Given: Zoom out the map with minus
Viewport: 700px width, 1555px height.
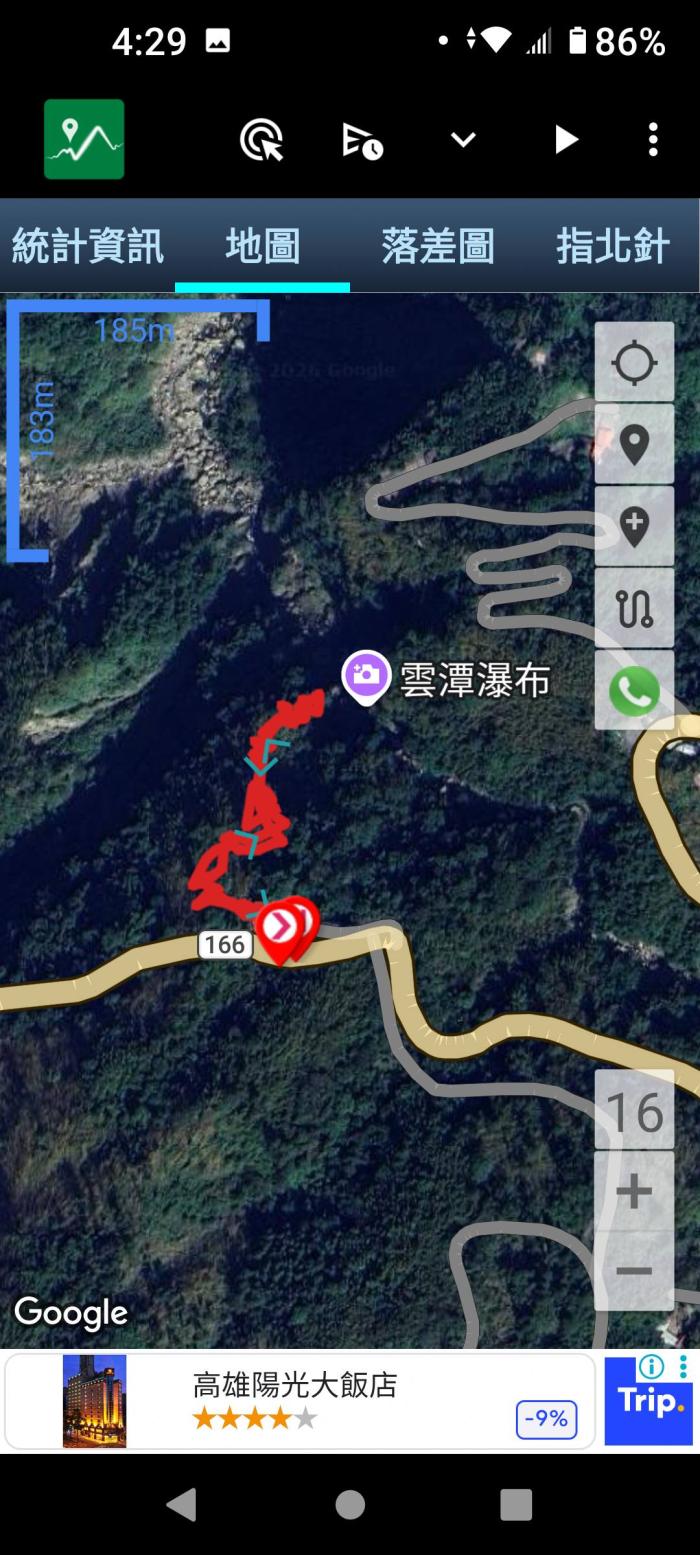Looking at the screenshot, I should [634, 1271].
